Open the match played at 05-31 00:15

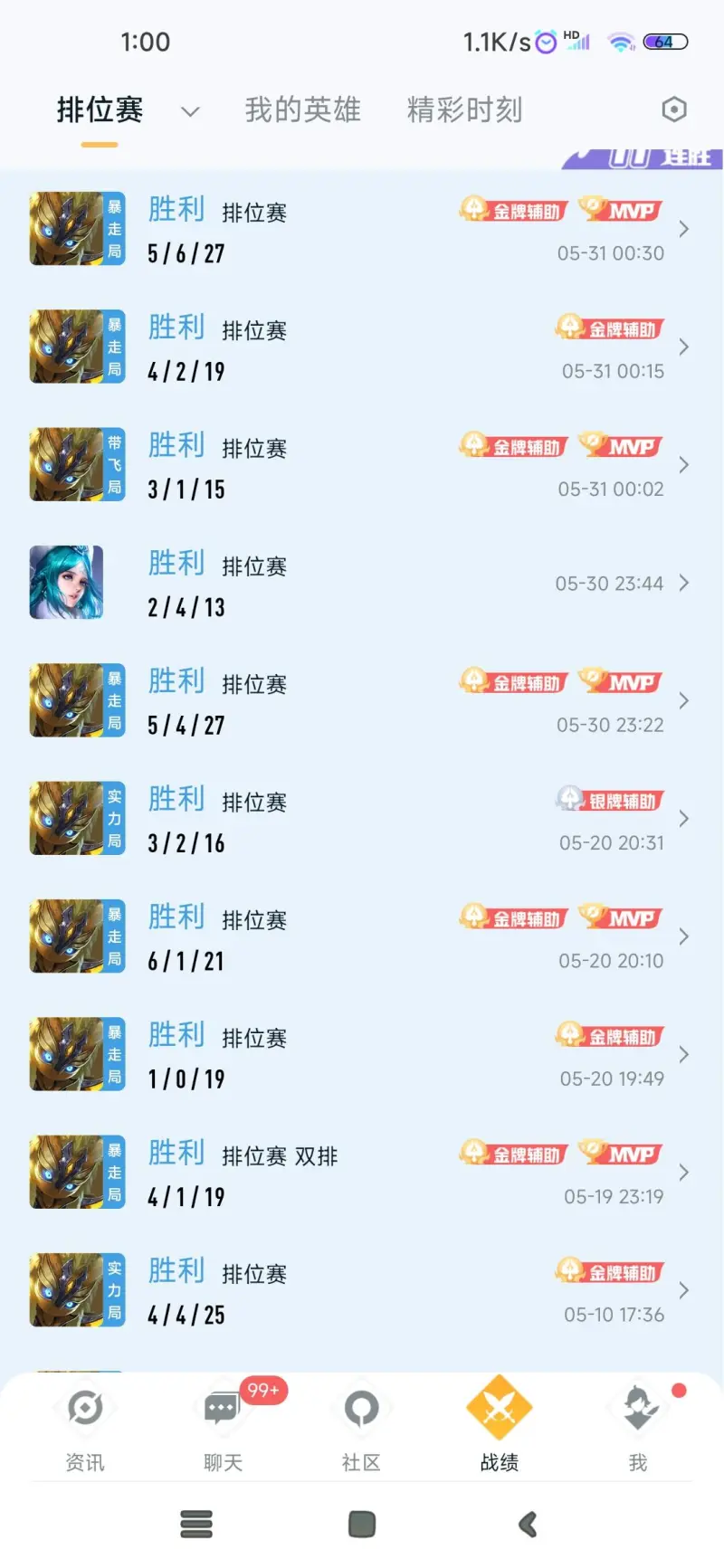[362, 347]
